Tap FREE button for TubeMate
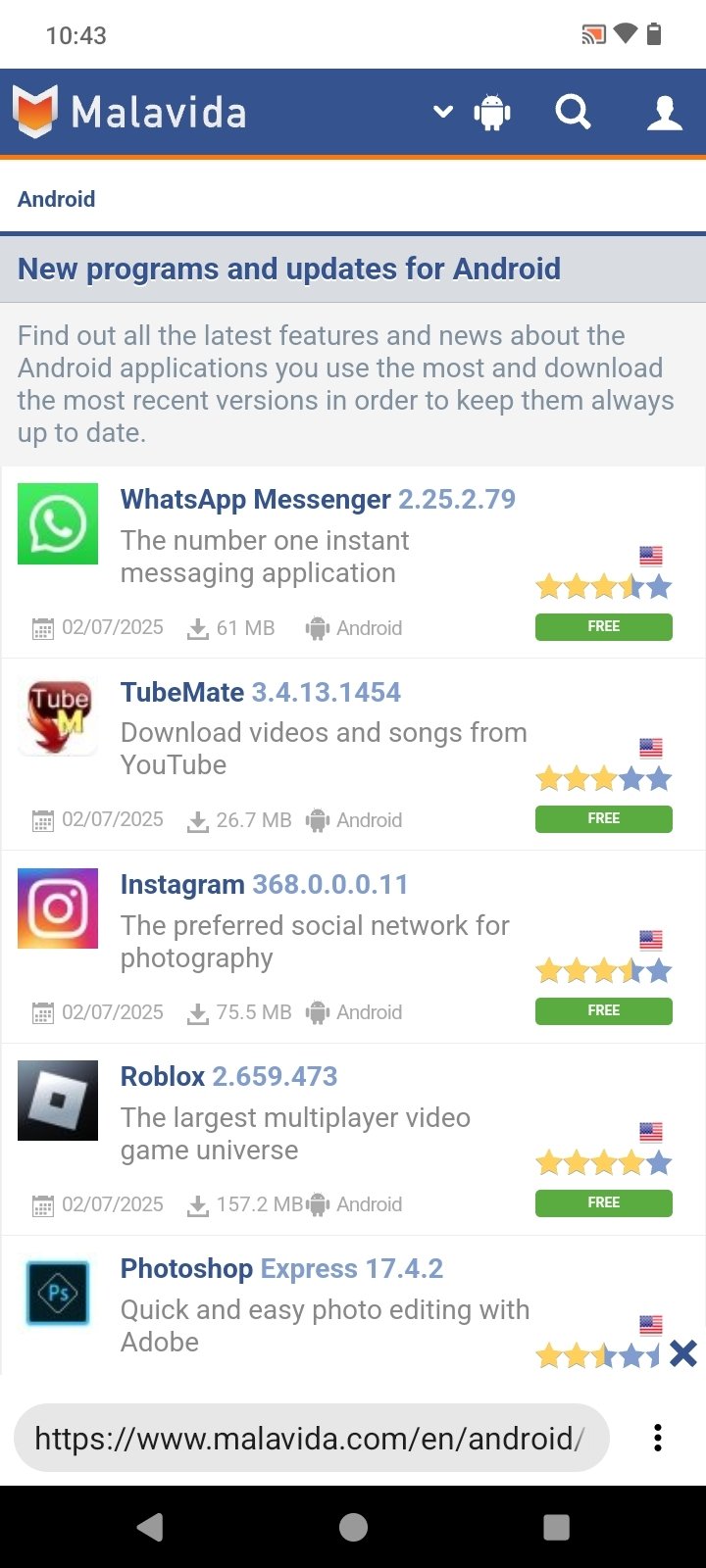Image resolution: width=706 pixels, height=1568 pixels. (x=603, y=818)
